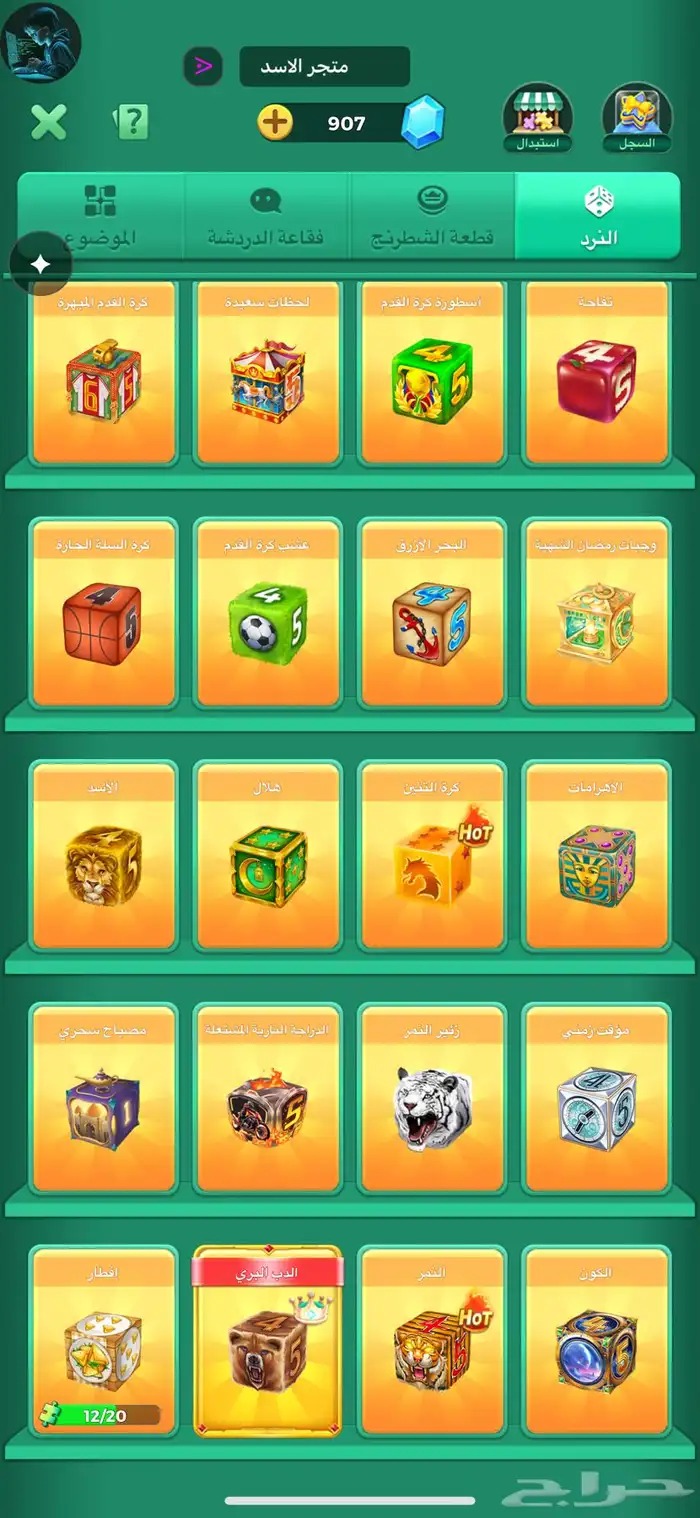Close the lion store screen

(x=48, y=122)
